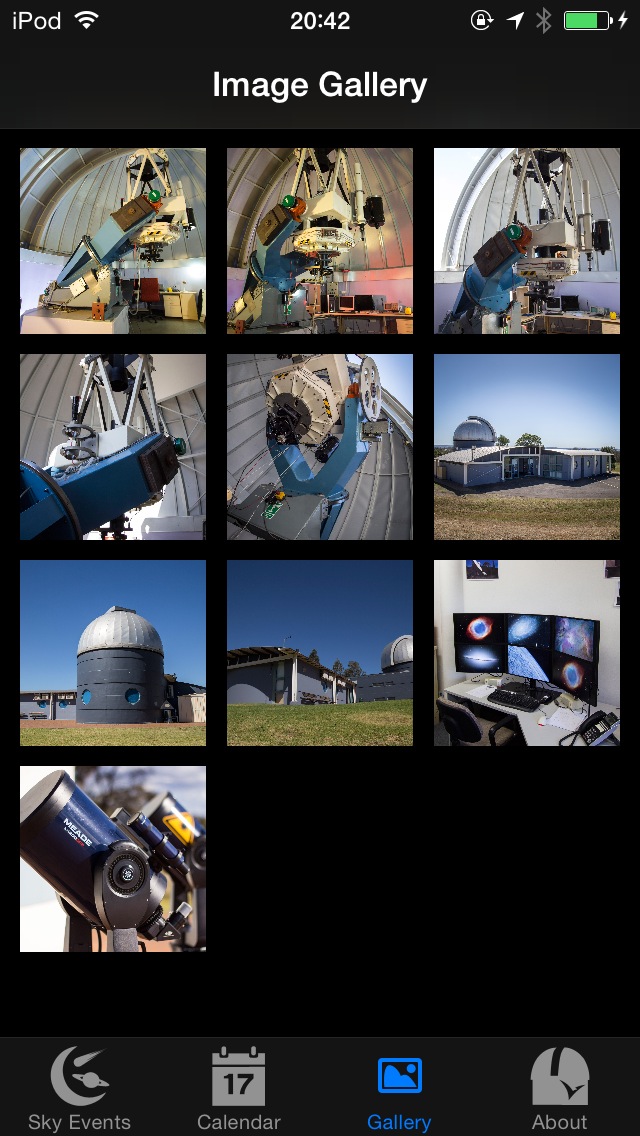Open the Sky Events tab

[79, 1088]
